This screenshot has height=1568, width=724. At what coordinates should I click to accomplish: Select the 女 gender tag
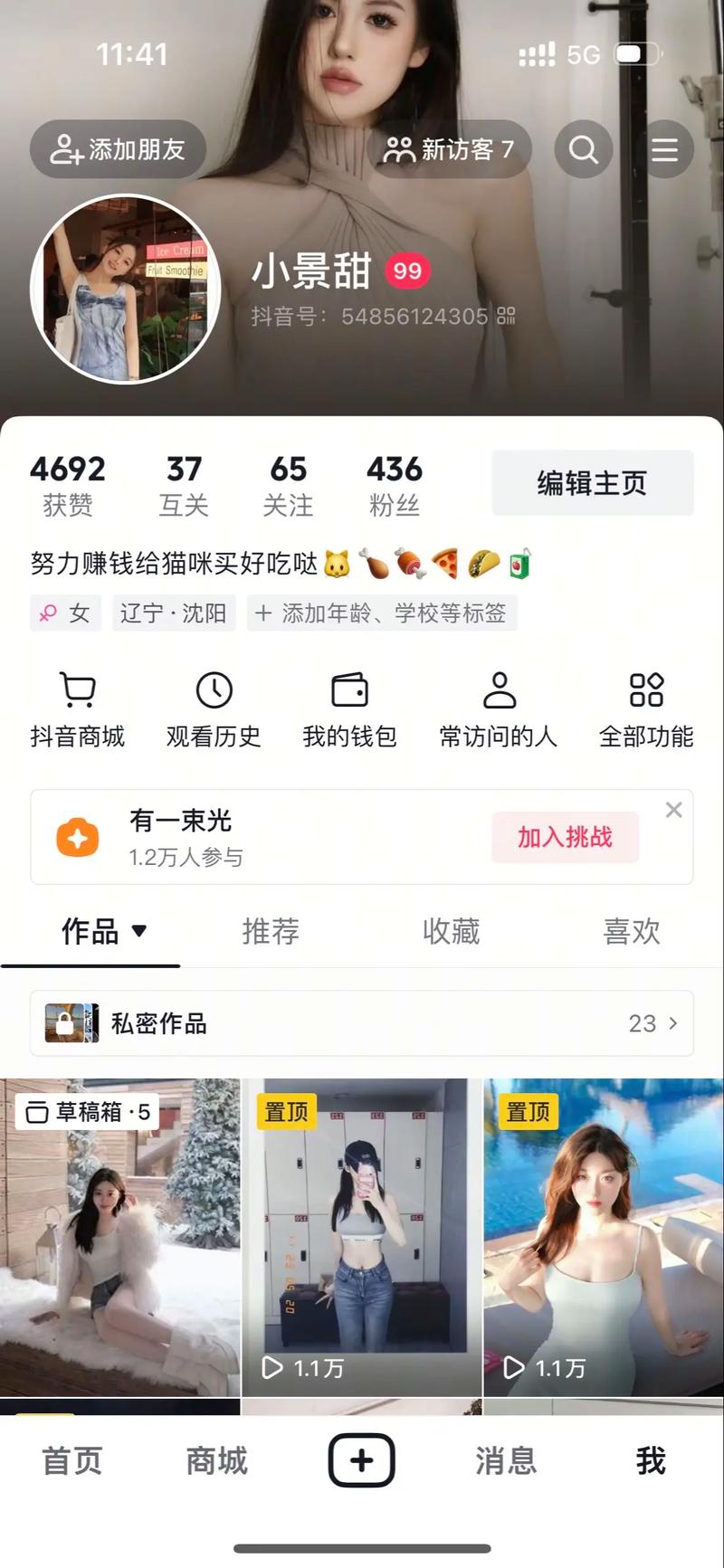coord(65,613)
